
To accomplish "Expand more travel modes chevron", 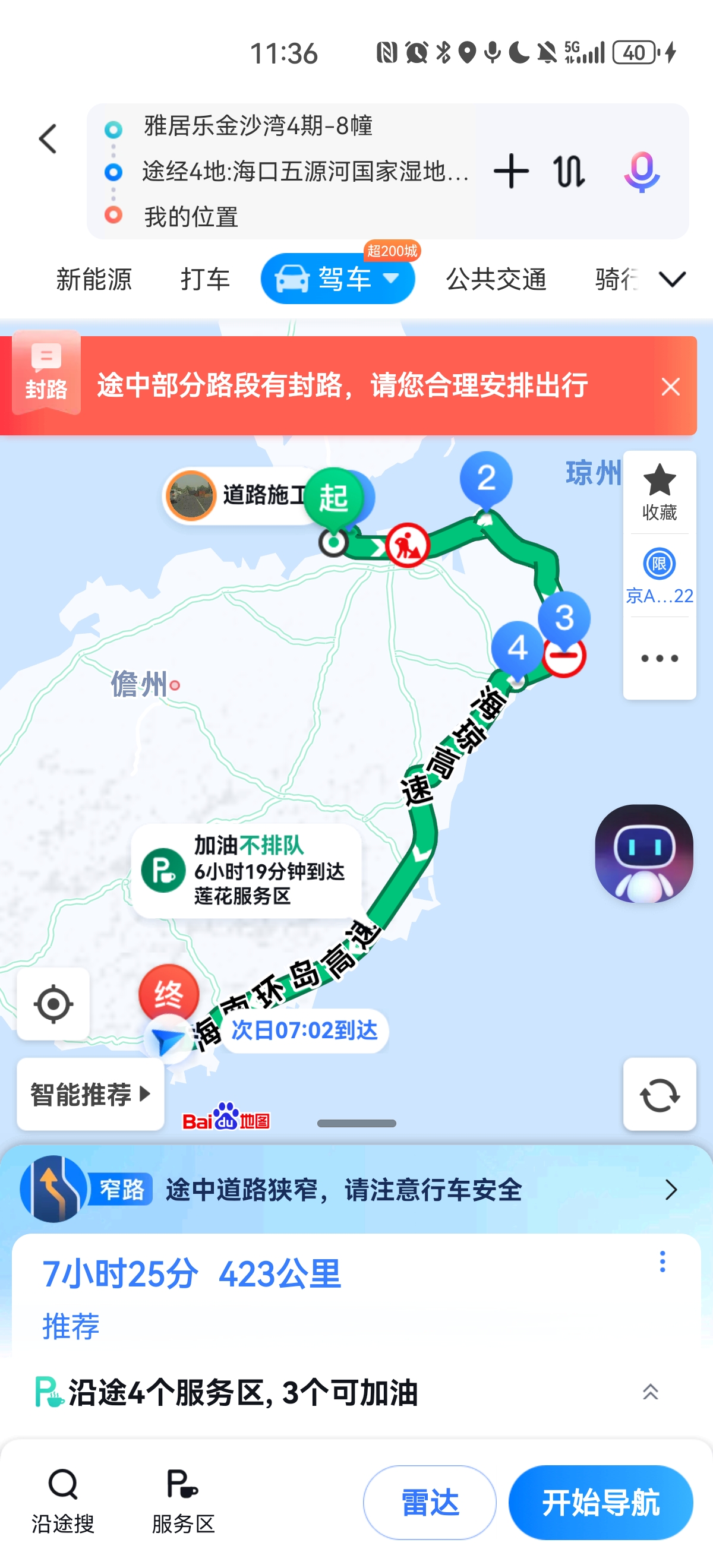I will point(672,279).
